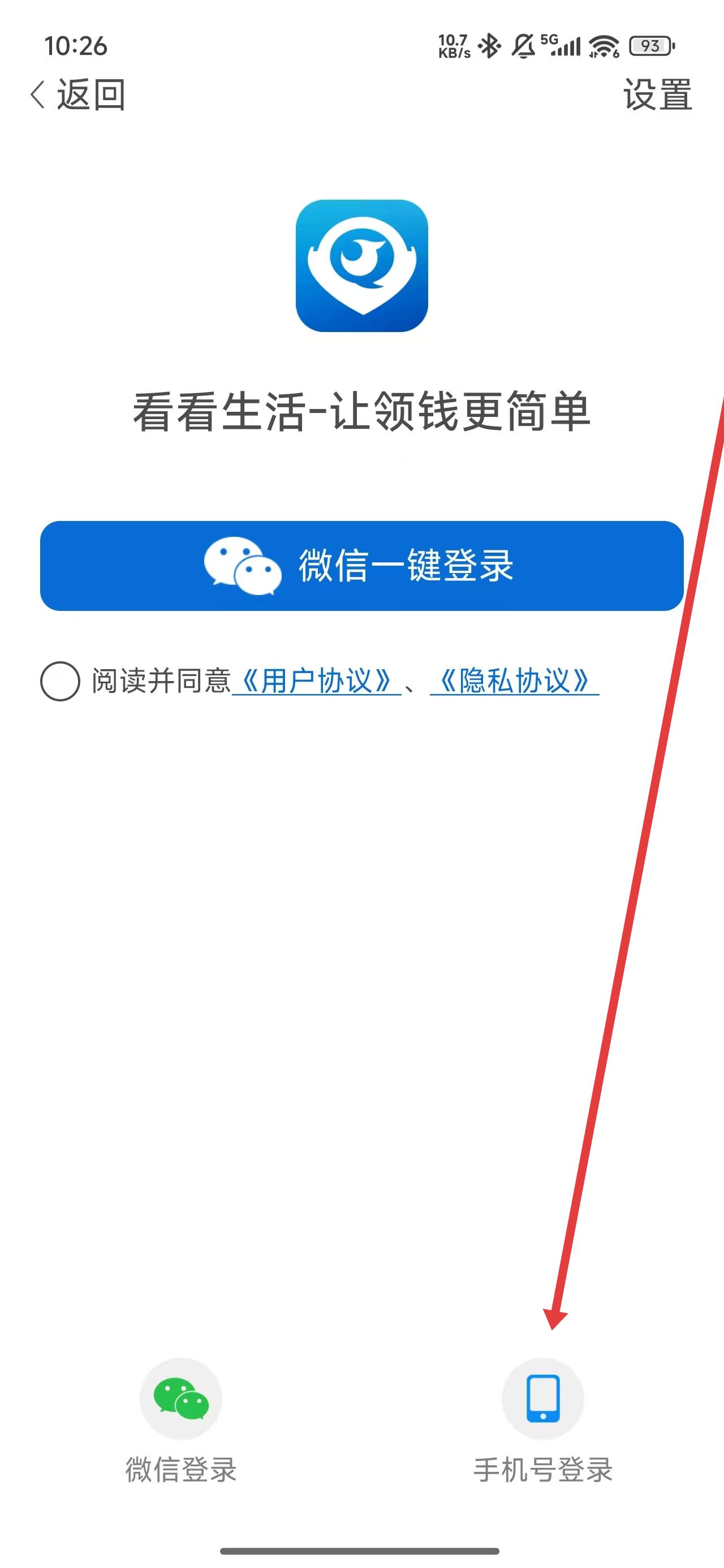Viewport: 724px width, 1568px height.
Task: Read the 《隐私协议》 link
Action: pyautogui.click(x=515, y=680)
